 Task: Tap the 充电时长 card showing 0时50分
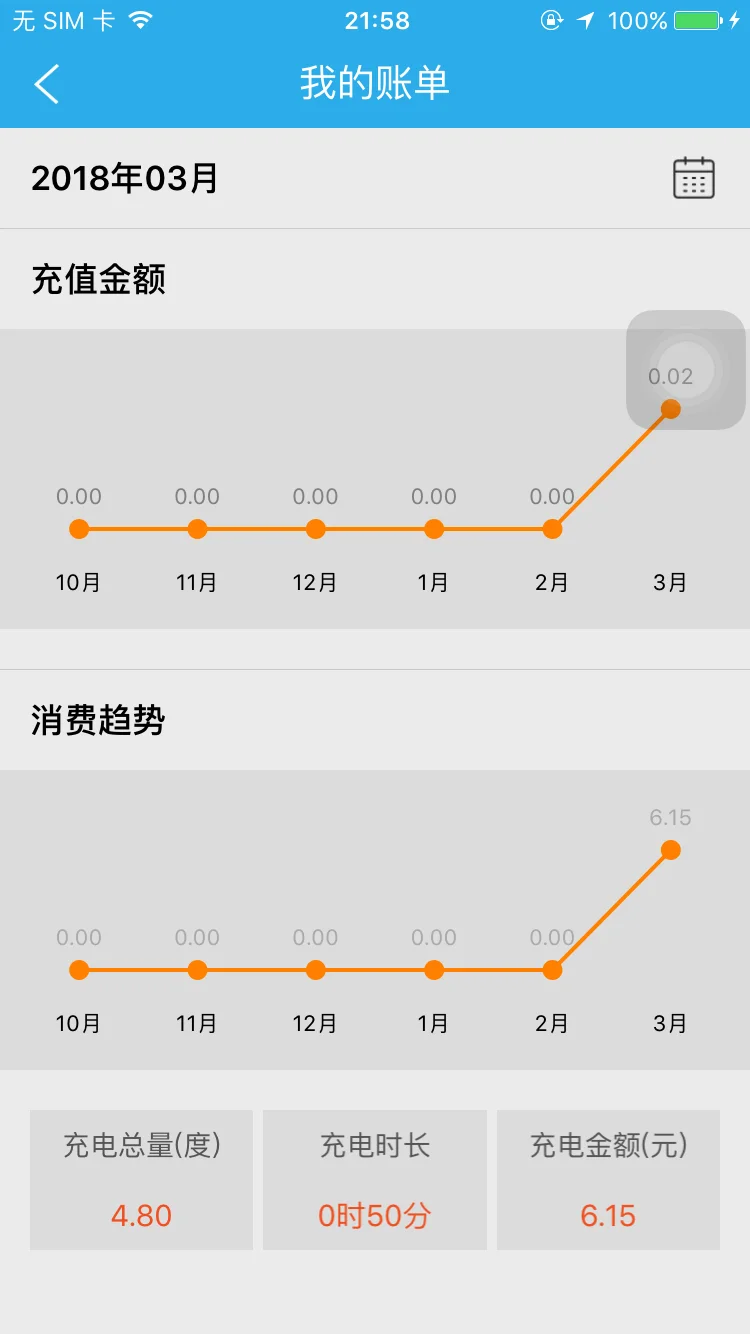point(374,1180)
